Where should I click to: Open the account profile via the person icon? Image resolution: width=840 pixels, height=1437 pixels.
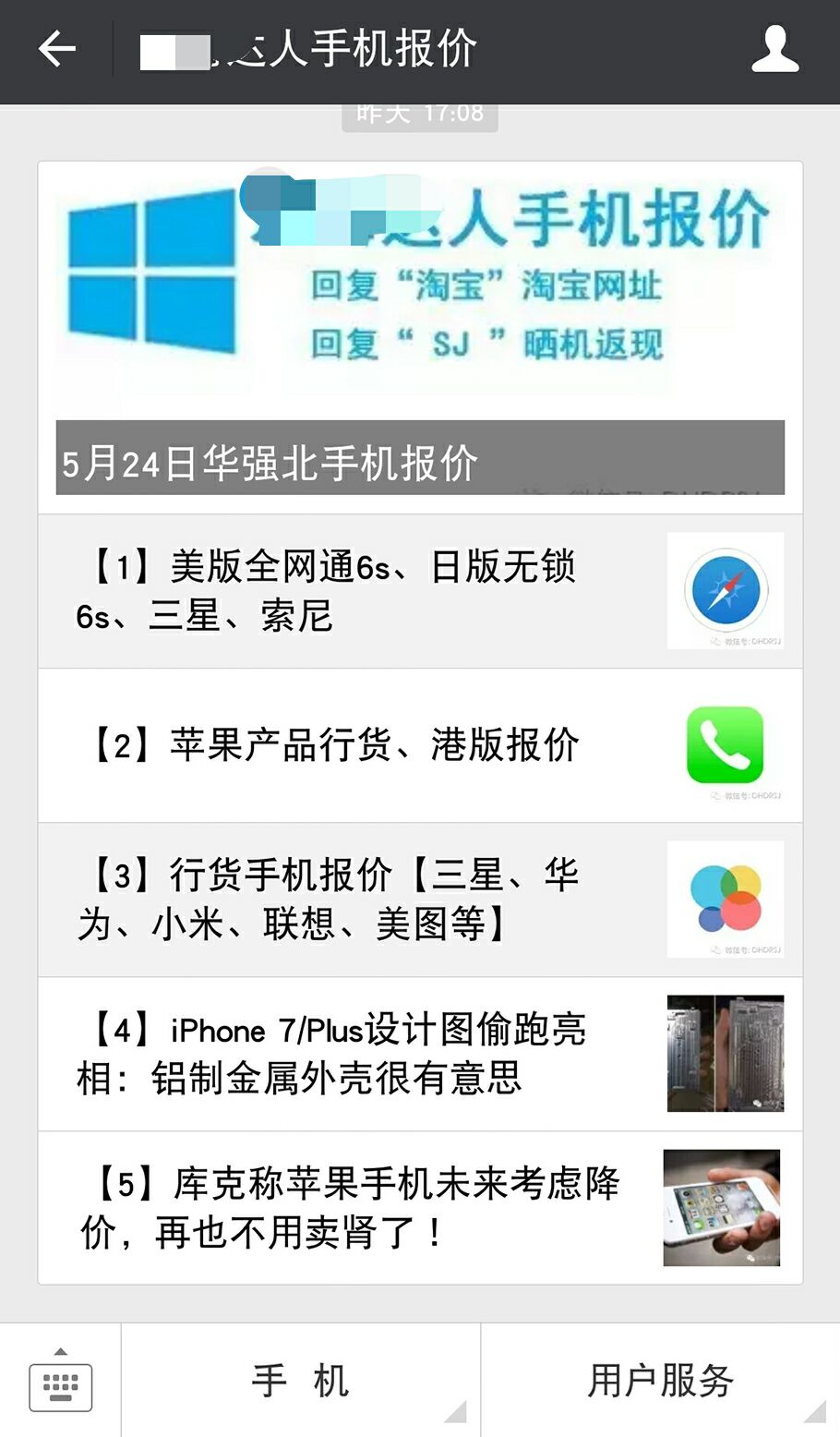tap(776, 51)
